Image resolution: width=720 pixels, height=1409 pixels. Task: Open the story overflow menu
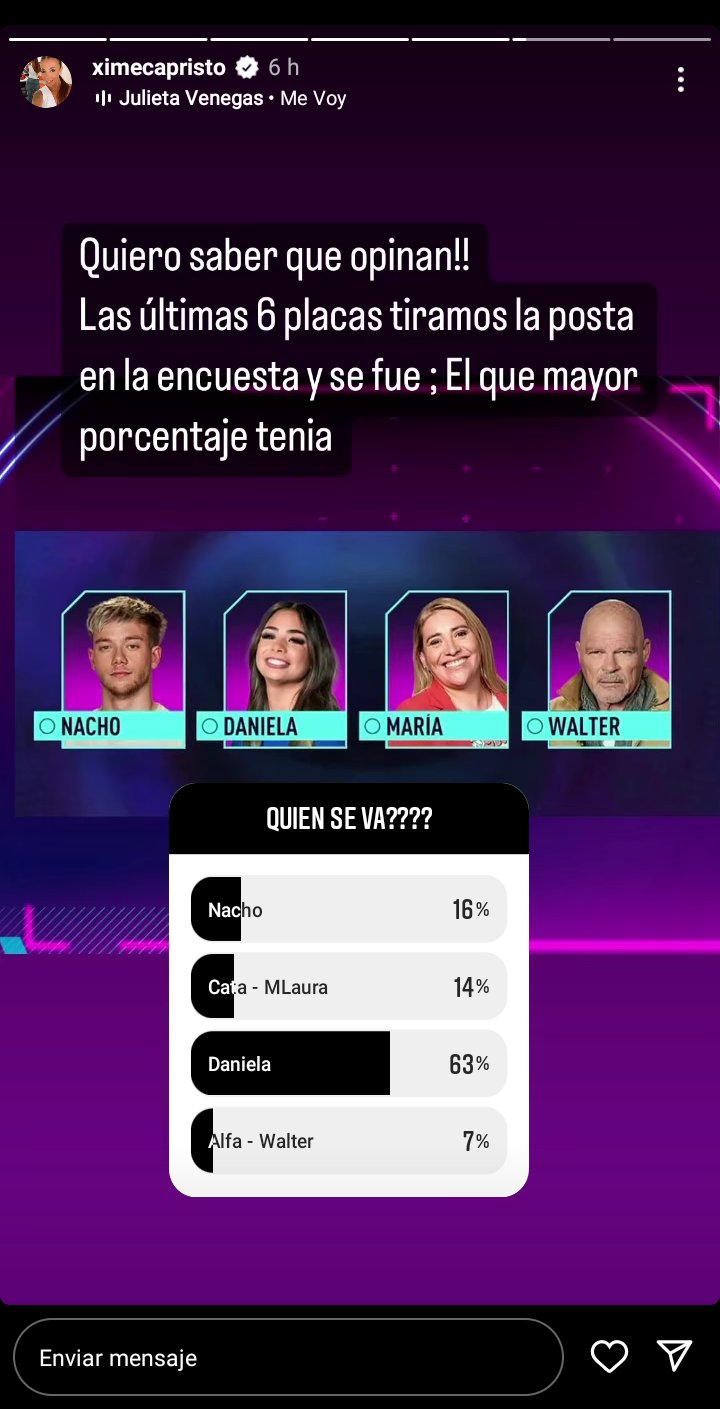pyautogui.click(x=680, y=80)
